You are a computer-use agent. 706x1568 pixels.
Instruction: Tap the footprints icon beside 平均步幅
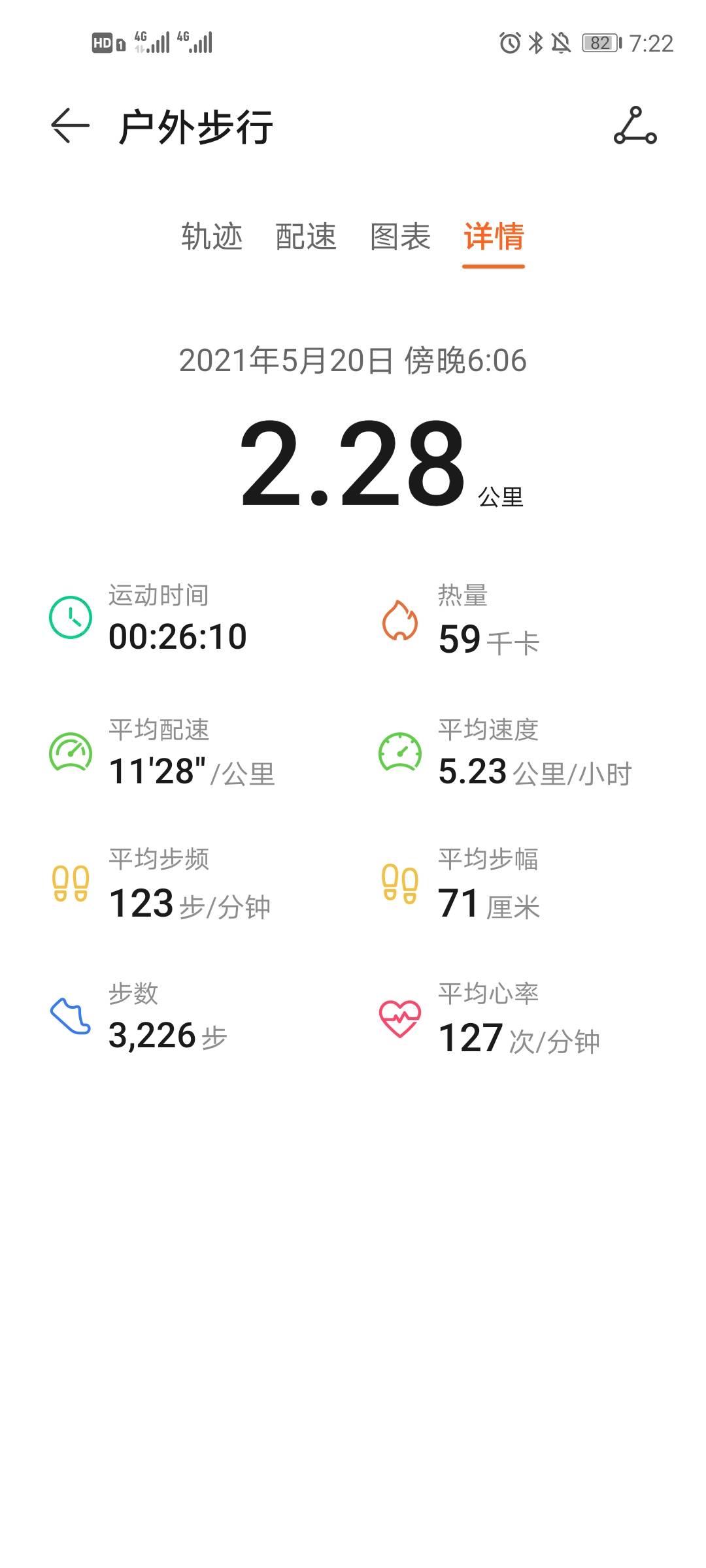coord(401,885)
